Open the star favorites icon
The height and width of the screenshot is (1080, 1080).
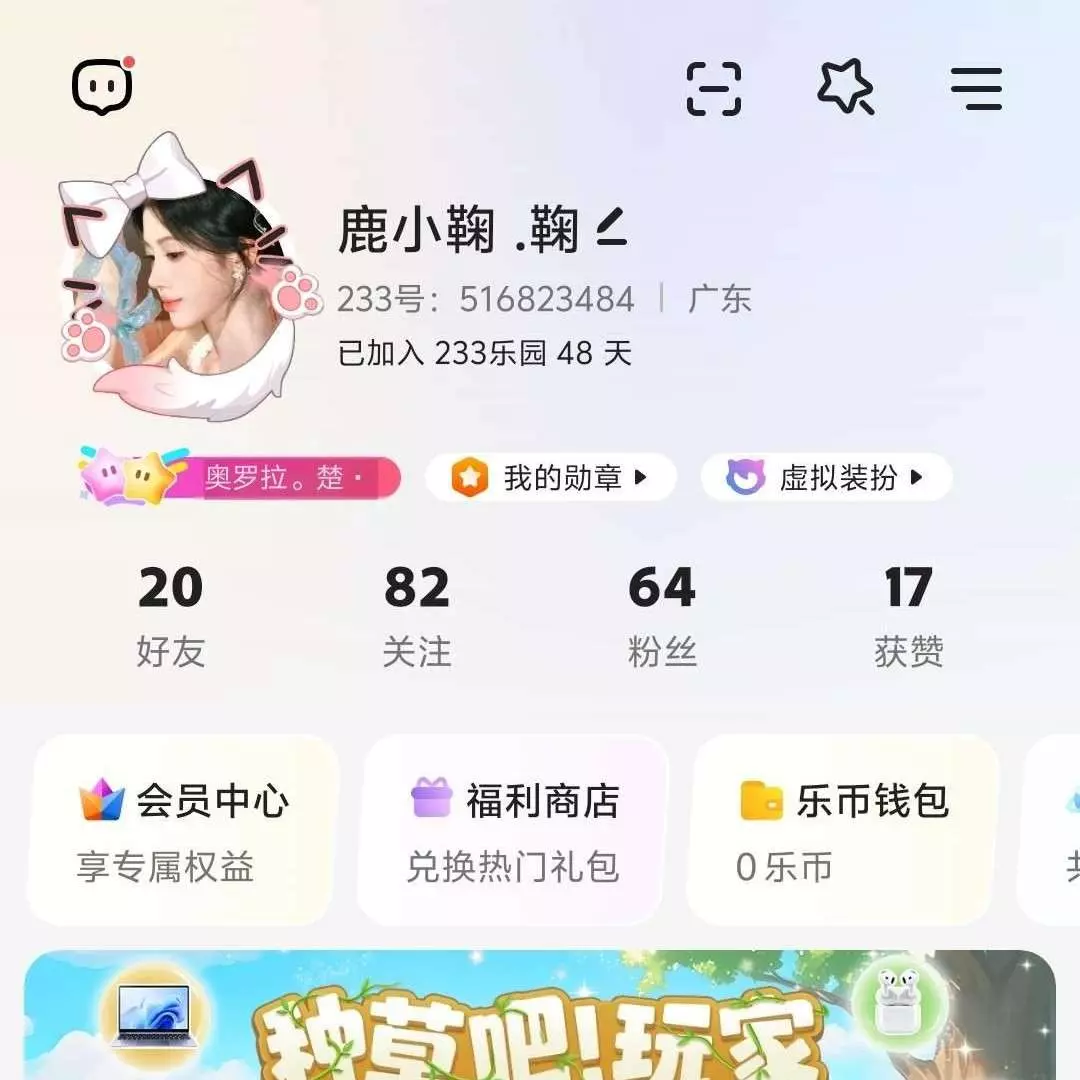point(845,87)
